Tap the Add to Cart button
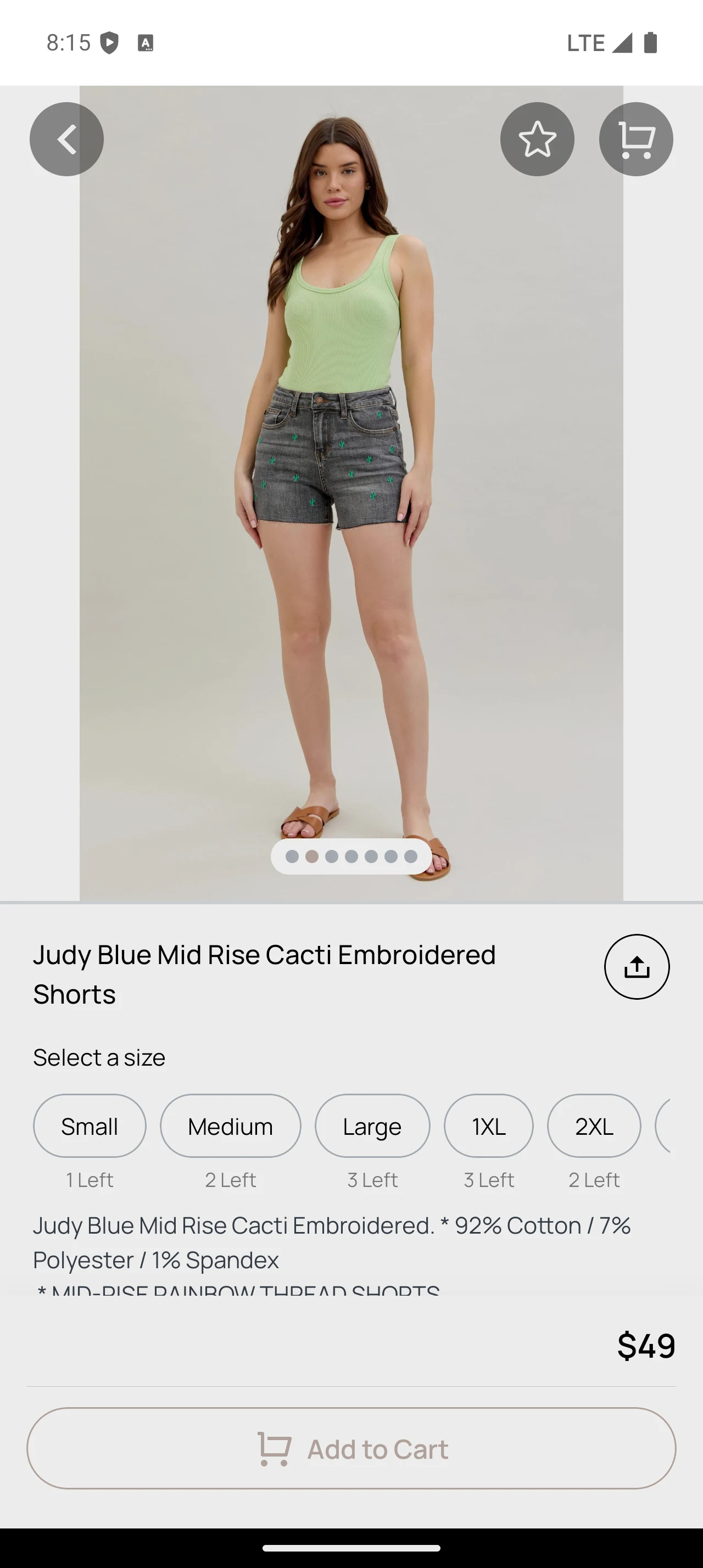703x1568 pixels. tap(351, 1449)
